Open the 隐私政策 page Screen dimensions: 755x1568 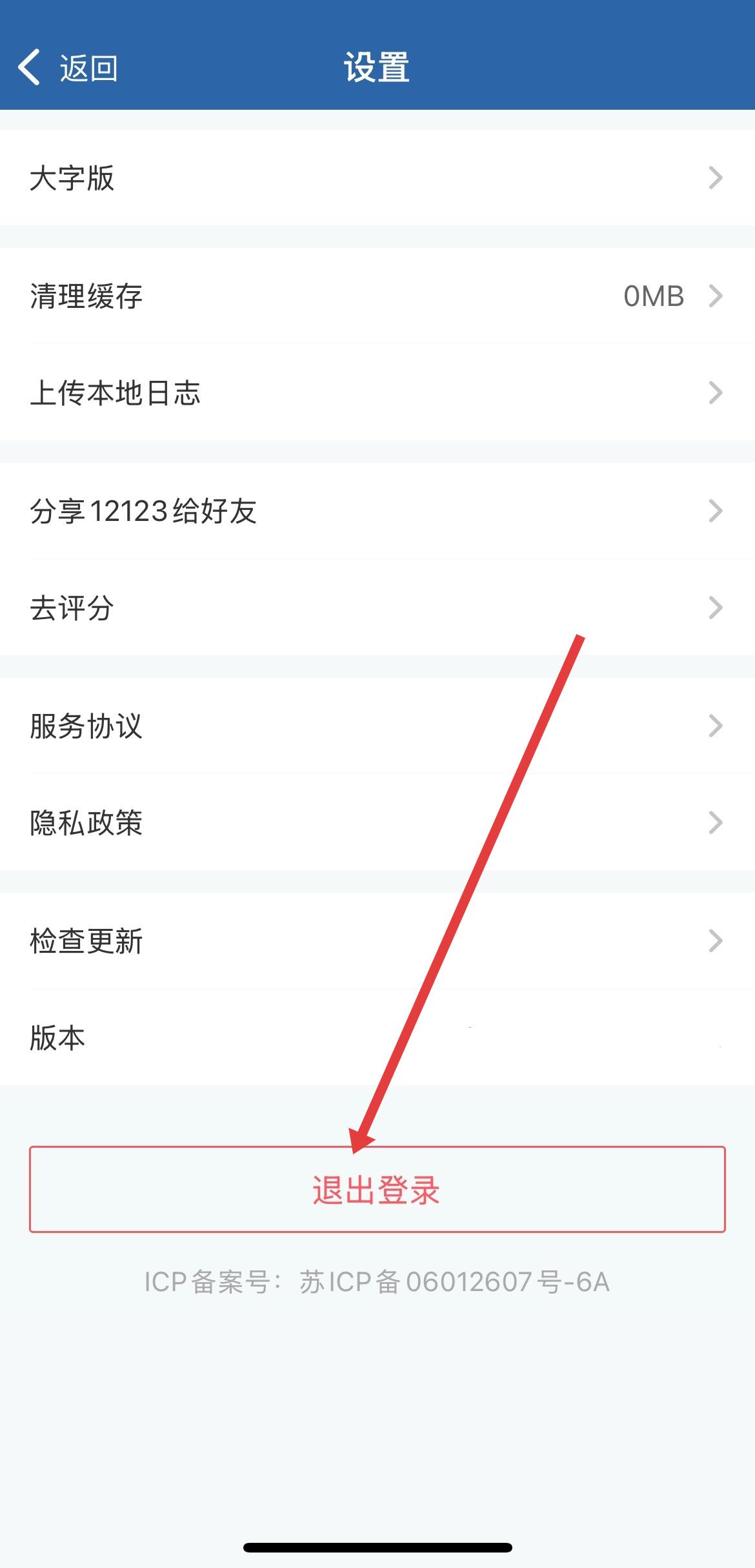(x=377, y=822)
